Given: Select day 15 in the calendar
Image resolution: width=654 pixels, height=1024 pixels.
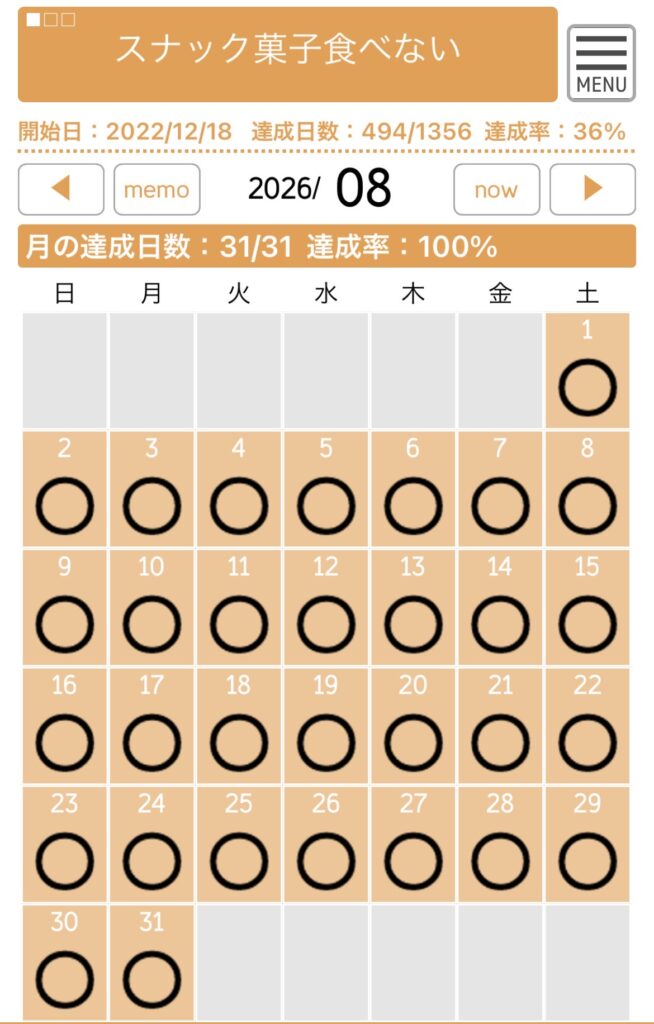Looking at the screenshot, I should 587,607.
